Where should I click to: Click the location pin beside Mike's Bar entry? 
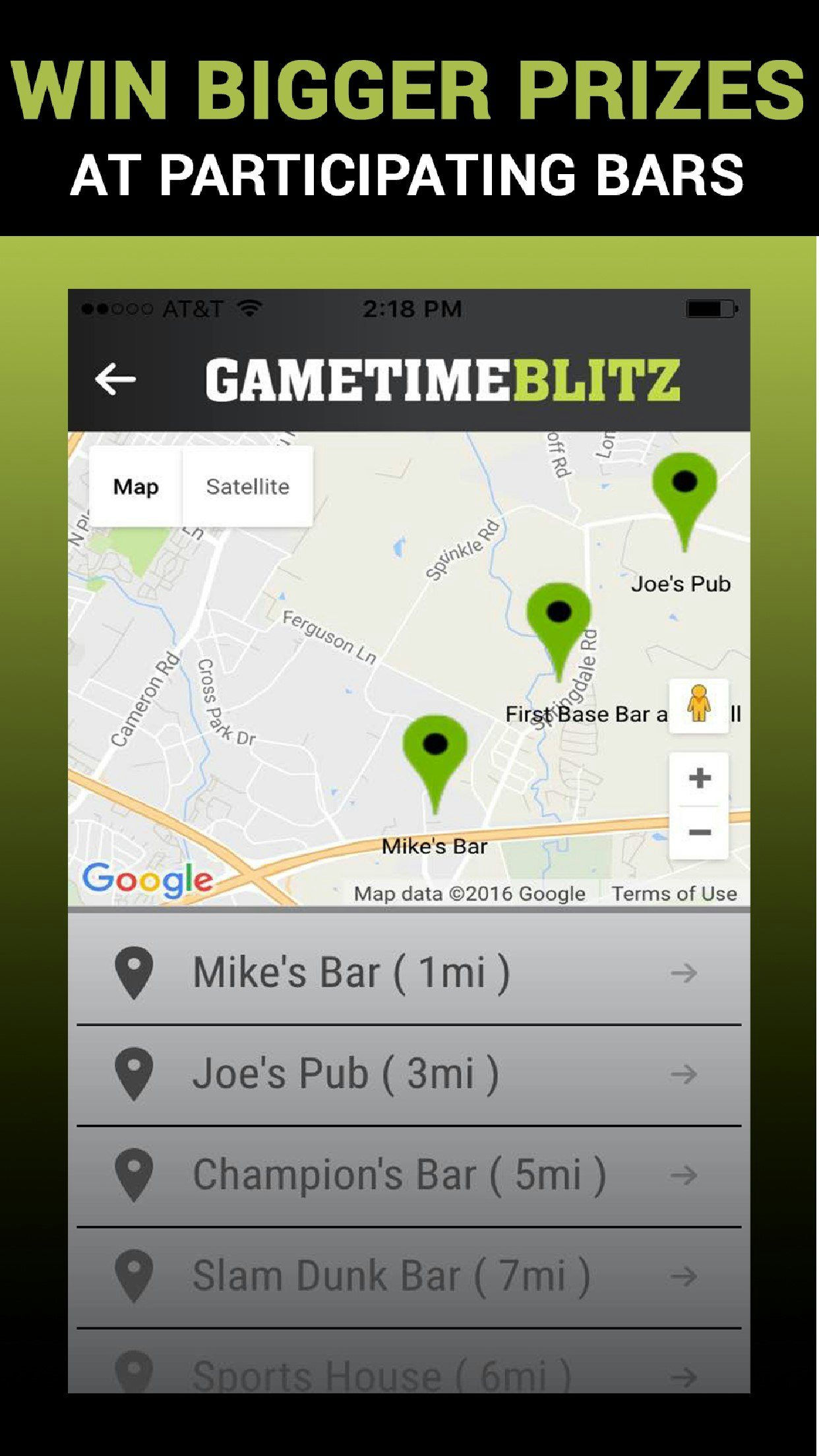pos(133,969)
